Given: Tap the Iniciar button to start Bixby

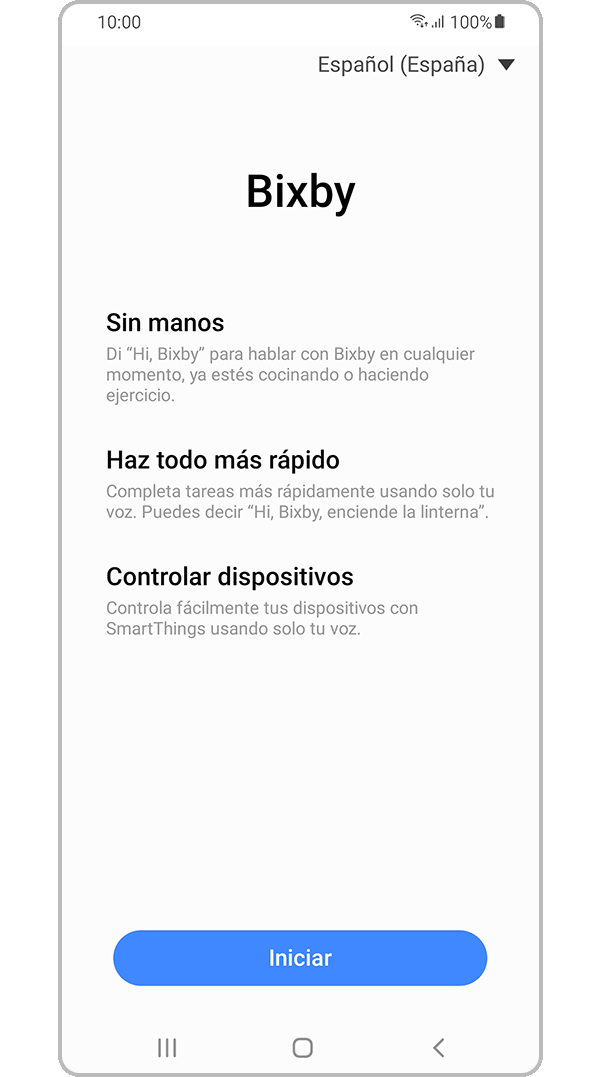Looking at the screenshot, I should [x=300, y=958].
